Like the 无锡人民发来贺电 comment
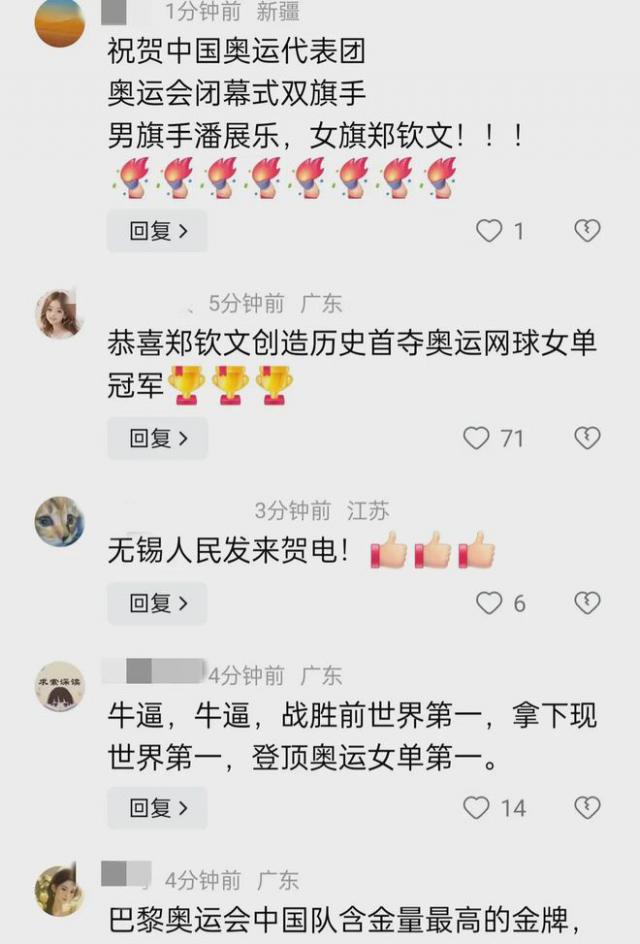This screenshot has height=944, width=640. pyautogui.click(x=489, y=603)
